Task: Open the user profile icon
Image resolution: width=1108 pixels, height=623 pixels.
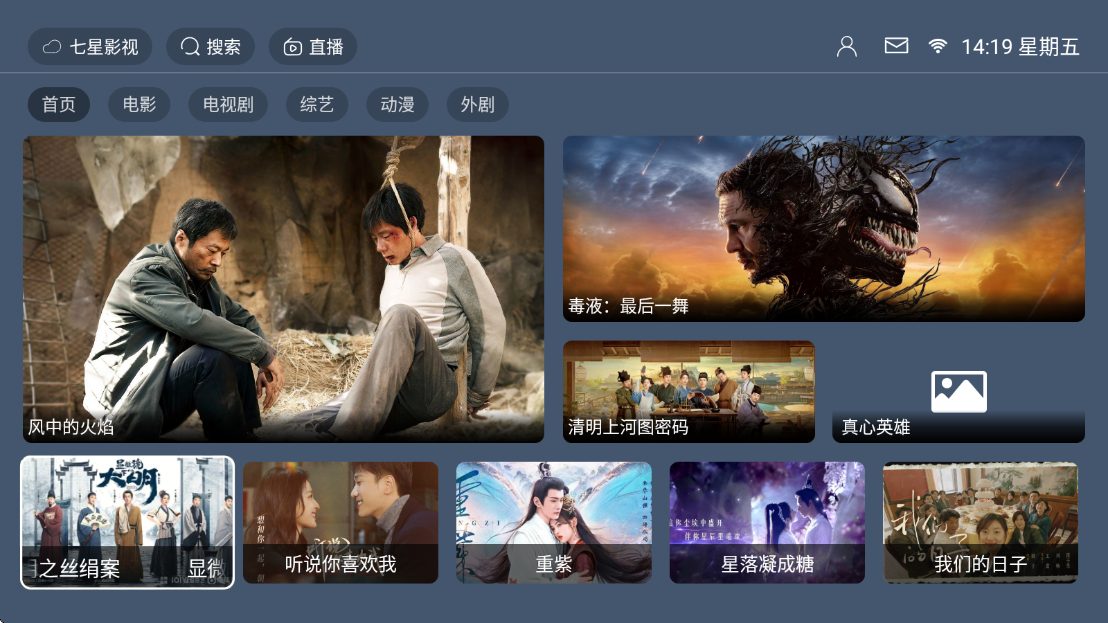Action: [x=847, y=47]
